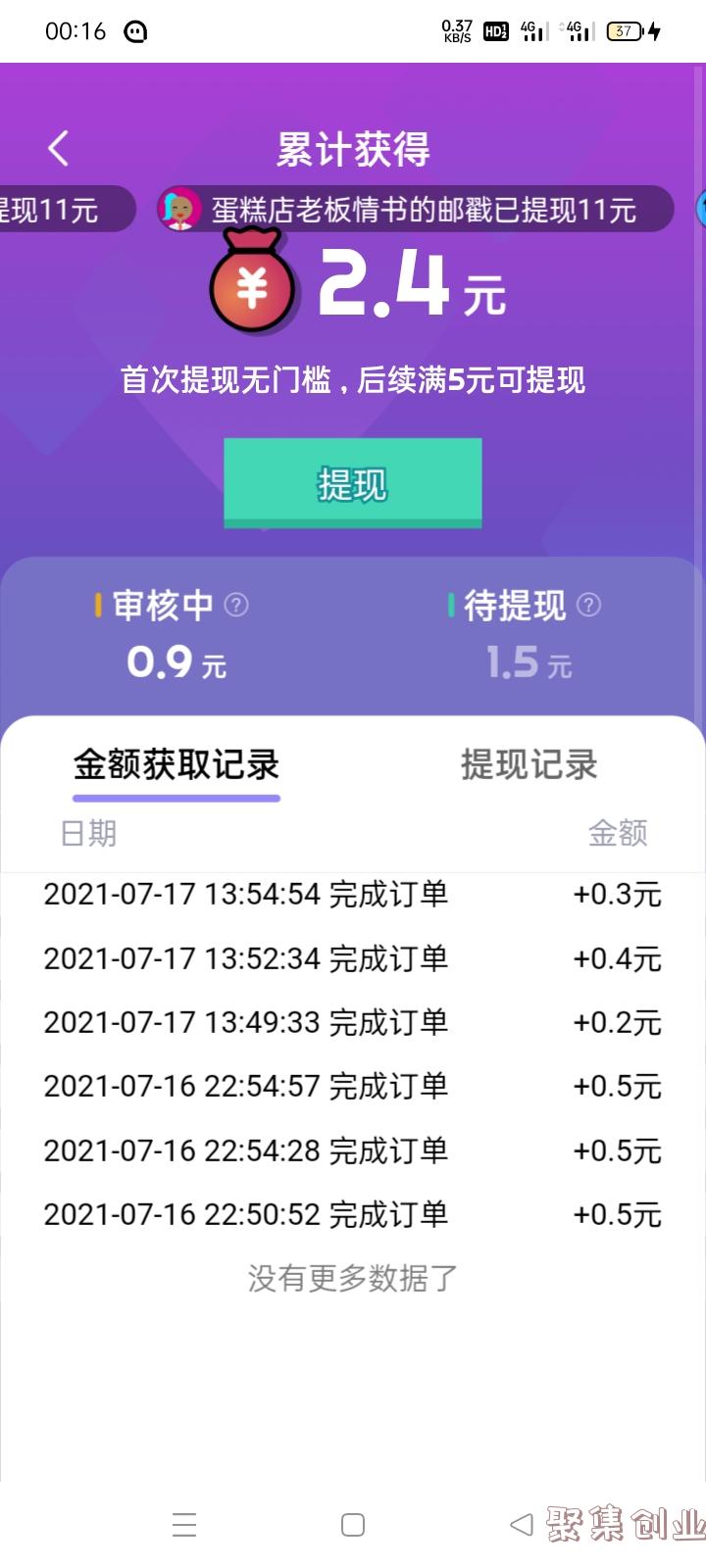This screenshot has height=1568, width=706.
Task: Select the 金额获取记录 tab
Action: pyautogui.click(x=176, y=764)
